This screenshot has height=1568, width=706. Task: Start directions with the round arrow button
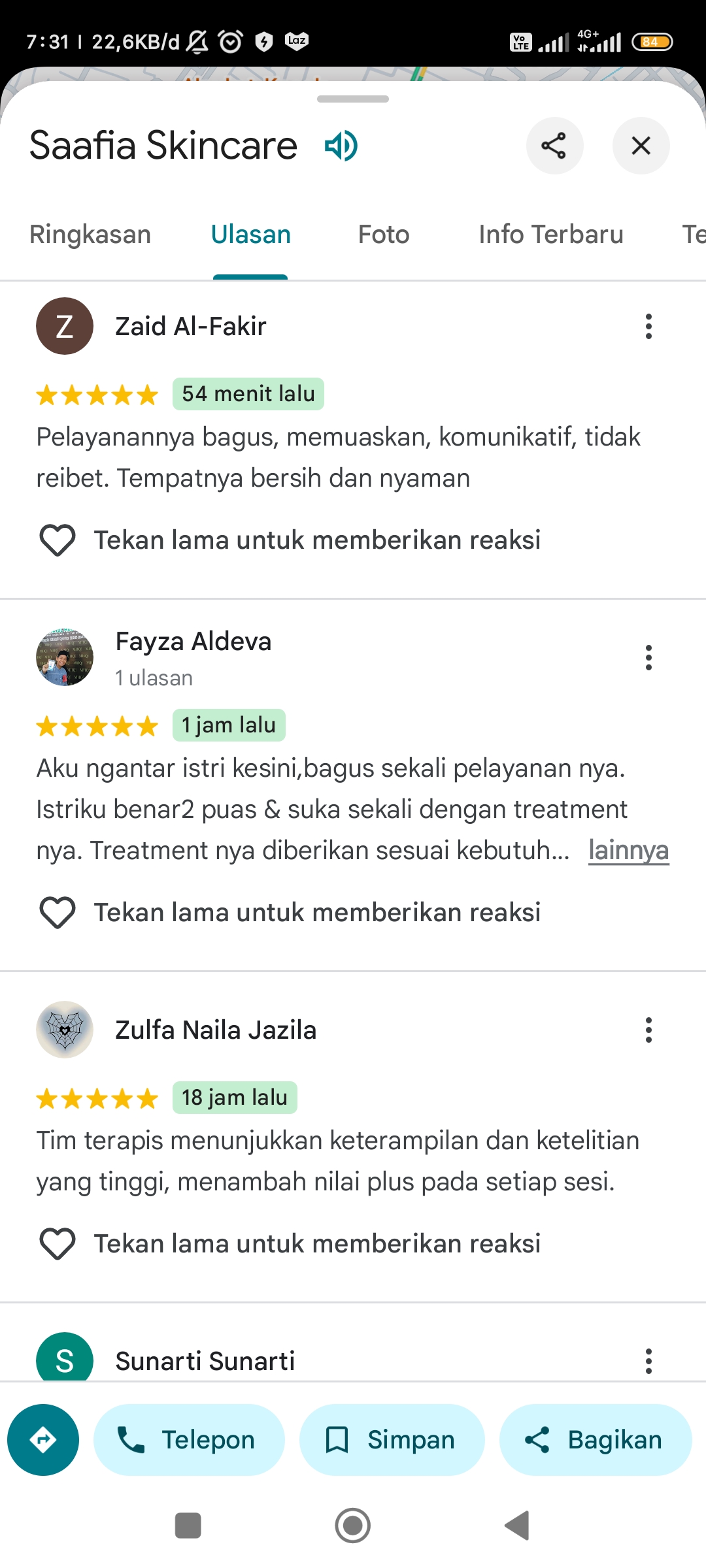(x=43, y=1440)
